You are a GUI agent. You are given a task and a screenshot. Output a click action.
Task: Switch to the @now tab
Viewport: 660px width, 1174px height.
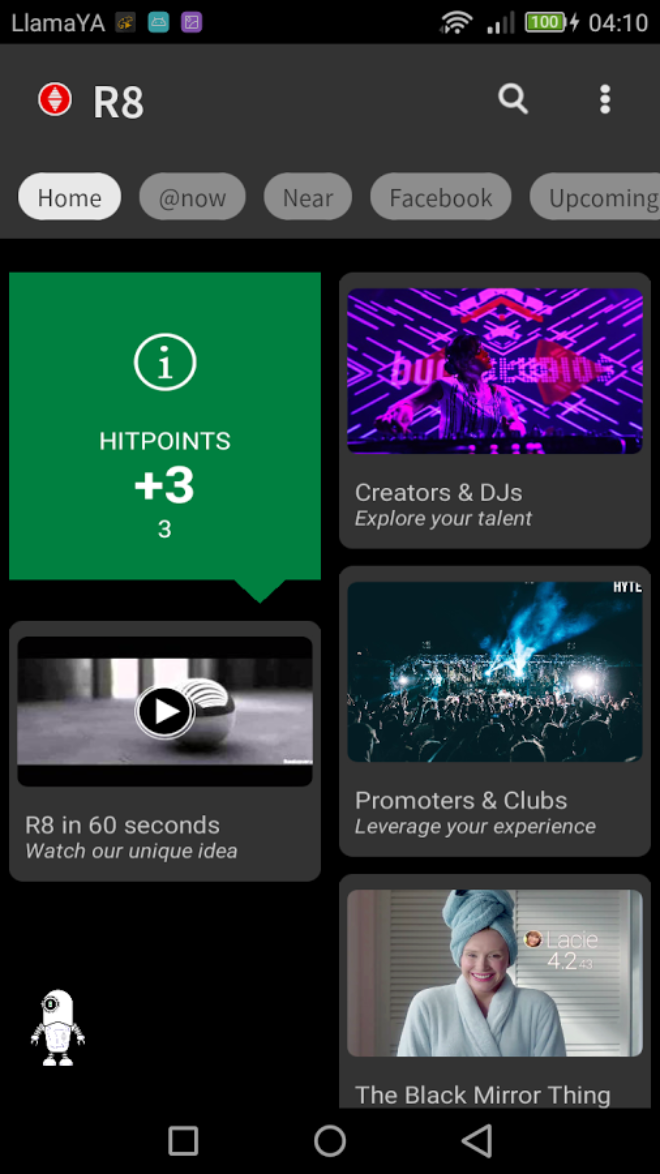pyautogui.click(x=192, y=198)
